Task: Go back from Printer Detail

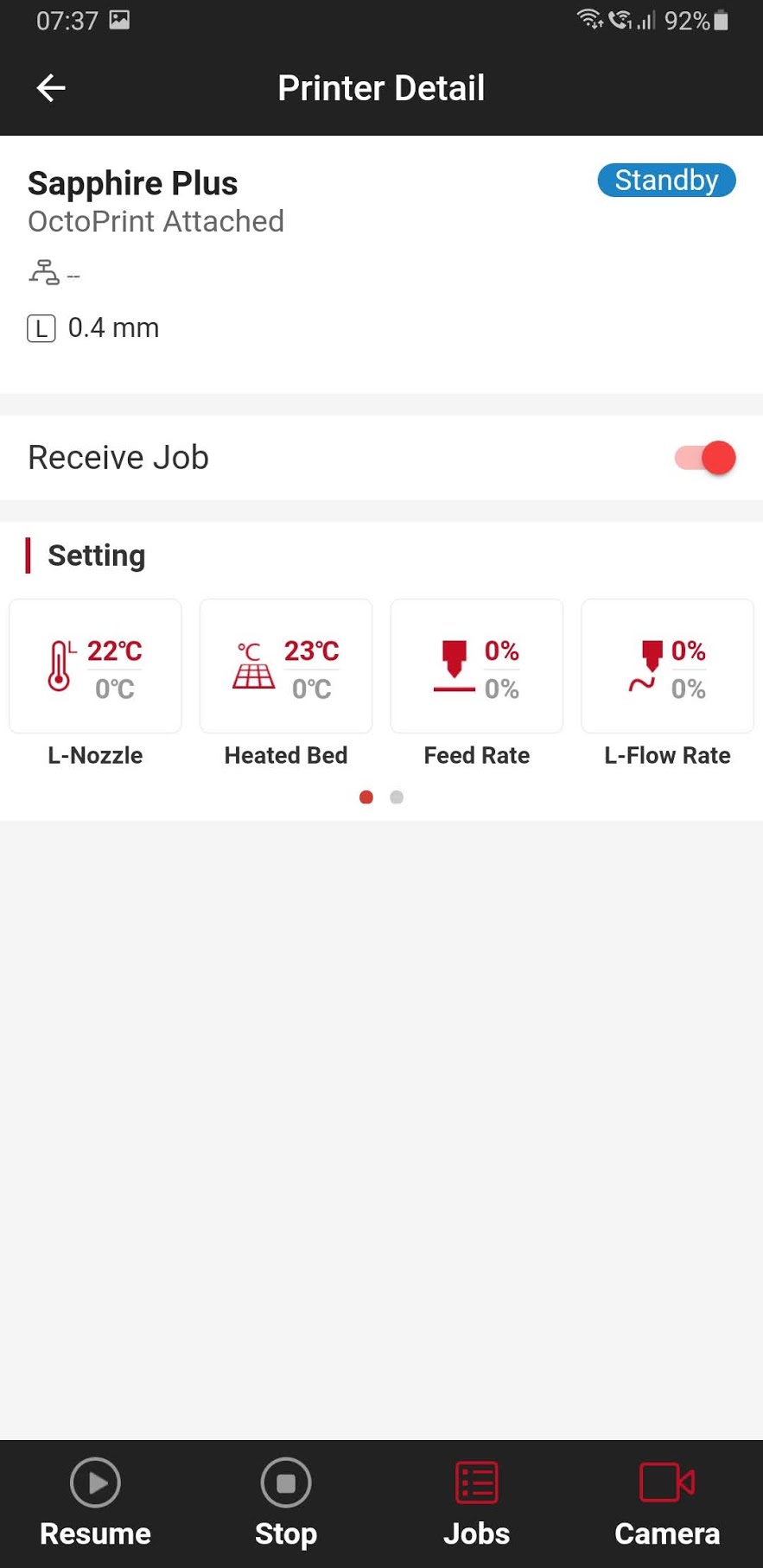Action: point(51,88)
